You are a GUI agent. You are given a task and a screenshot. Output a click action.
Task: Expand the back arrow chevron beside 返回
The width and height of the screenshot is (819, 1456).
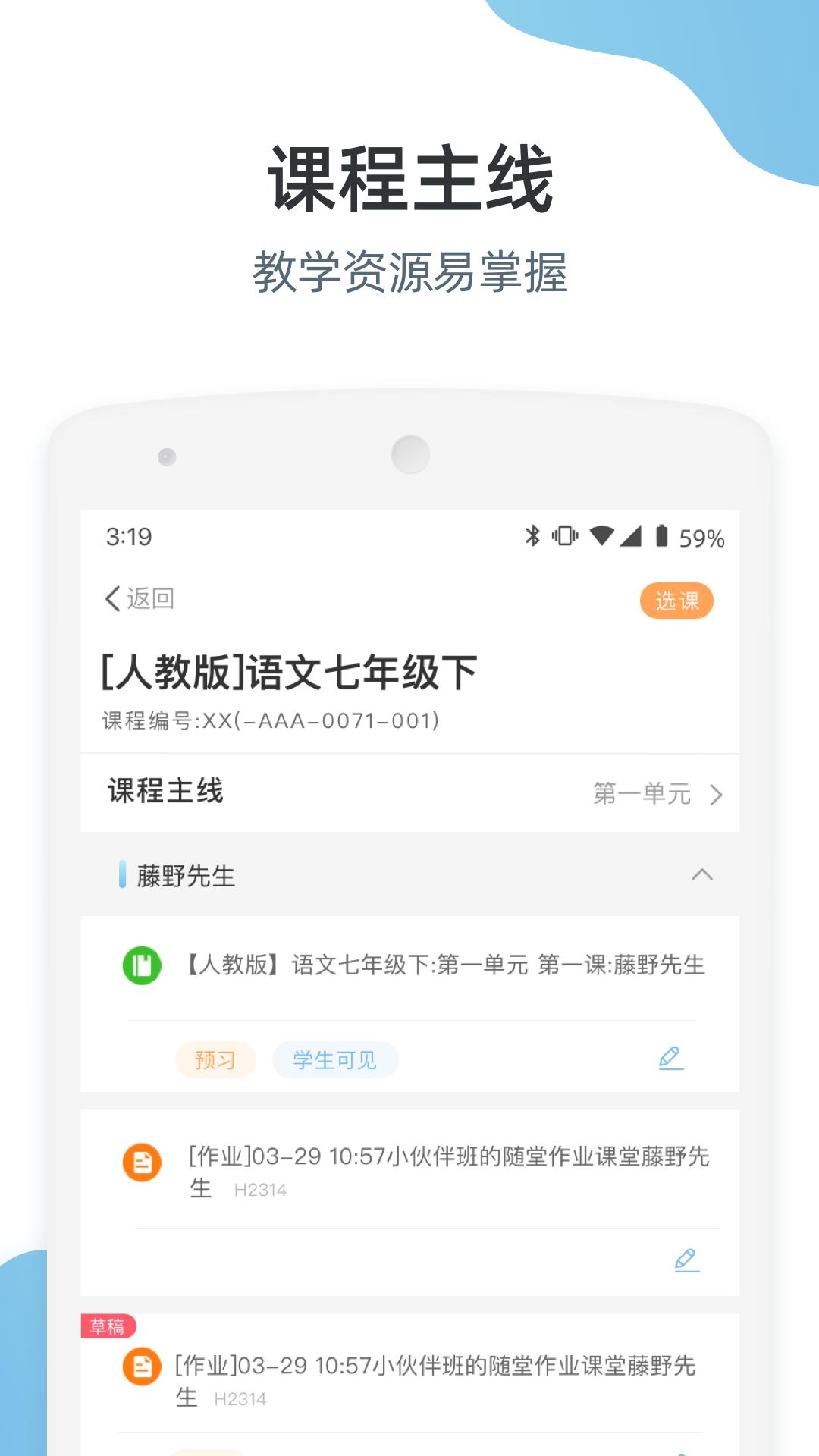108,598
